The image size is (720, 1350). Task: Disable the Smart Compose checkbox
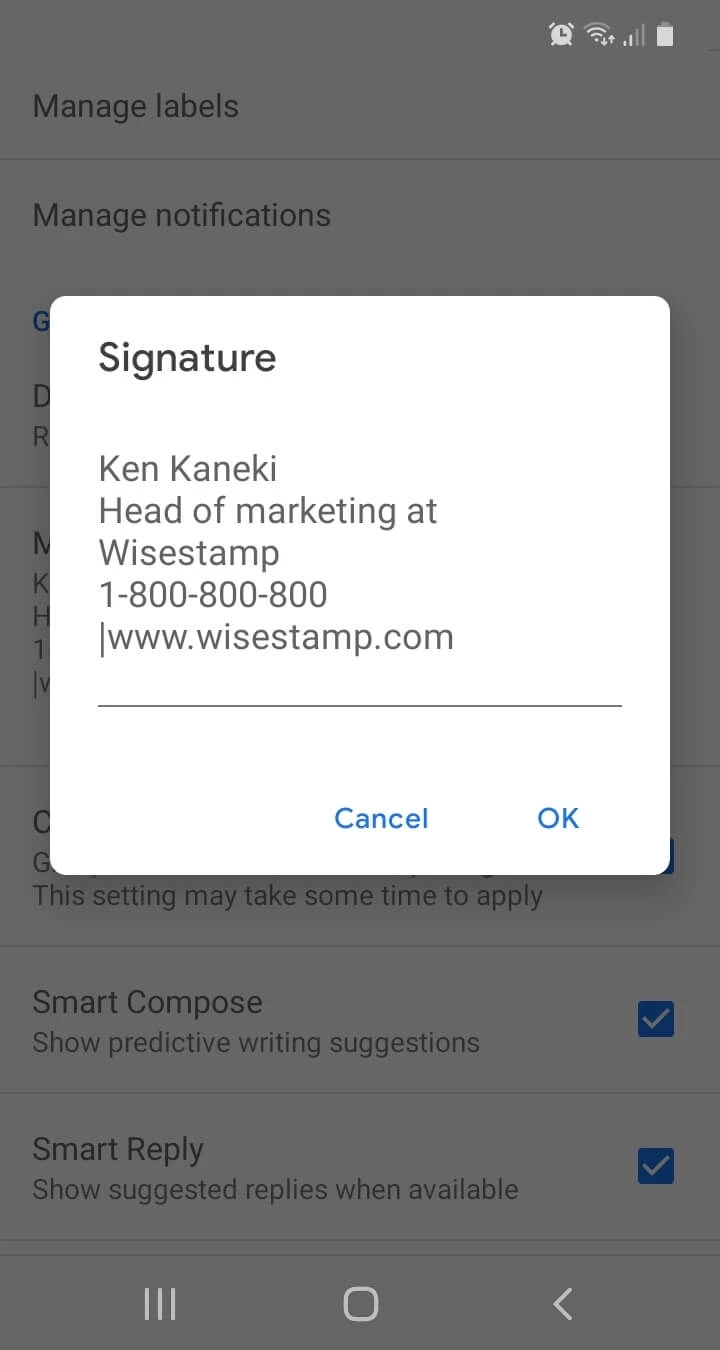point(655,1019)
